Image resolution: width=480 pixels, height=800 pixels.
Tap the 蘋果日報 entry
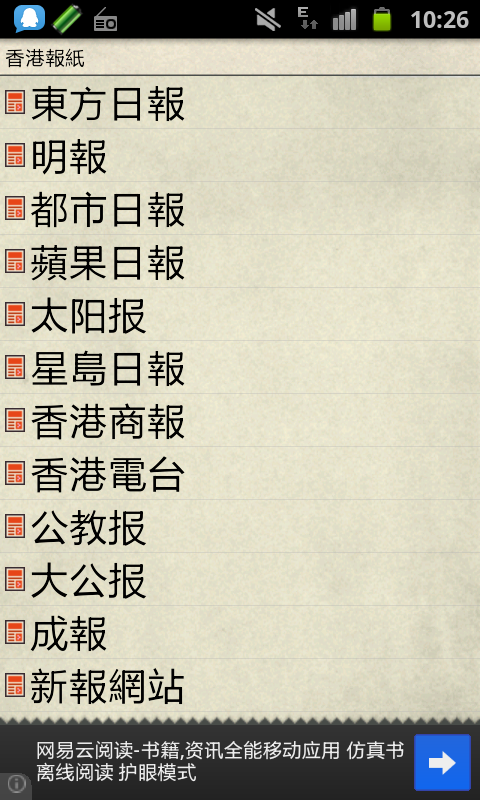(240, 261)
